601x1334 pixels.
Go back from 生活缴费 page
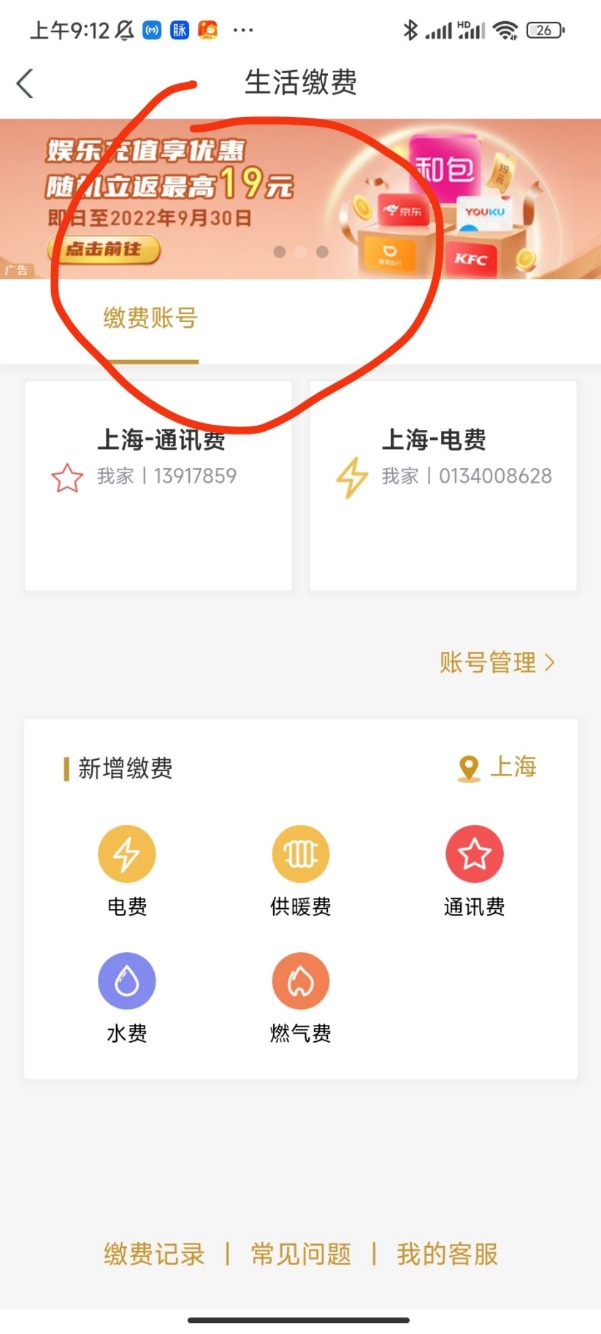26,83
